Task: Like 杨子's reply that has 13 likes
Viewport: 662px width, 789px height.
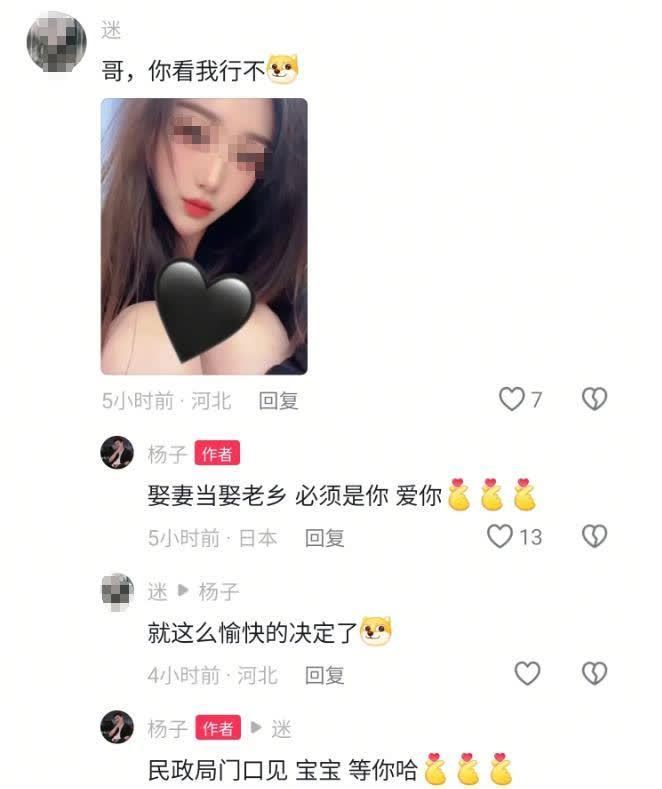Action: (x=500, y=537)
